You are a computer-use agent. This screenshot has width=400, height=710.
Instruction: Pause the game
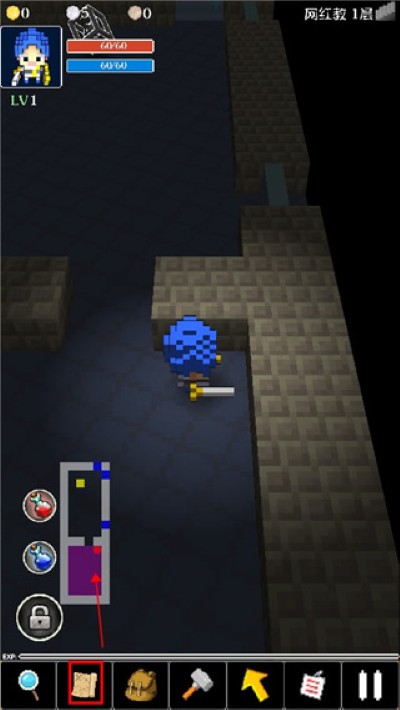tap(370, 685)
